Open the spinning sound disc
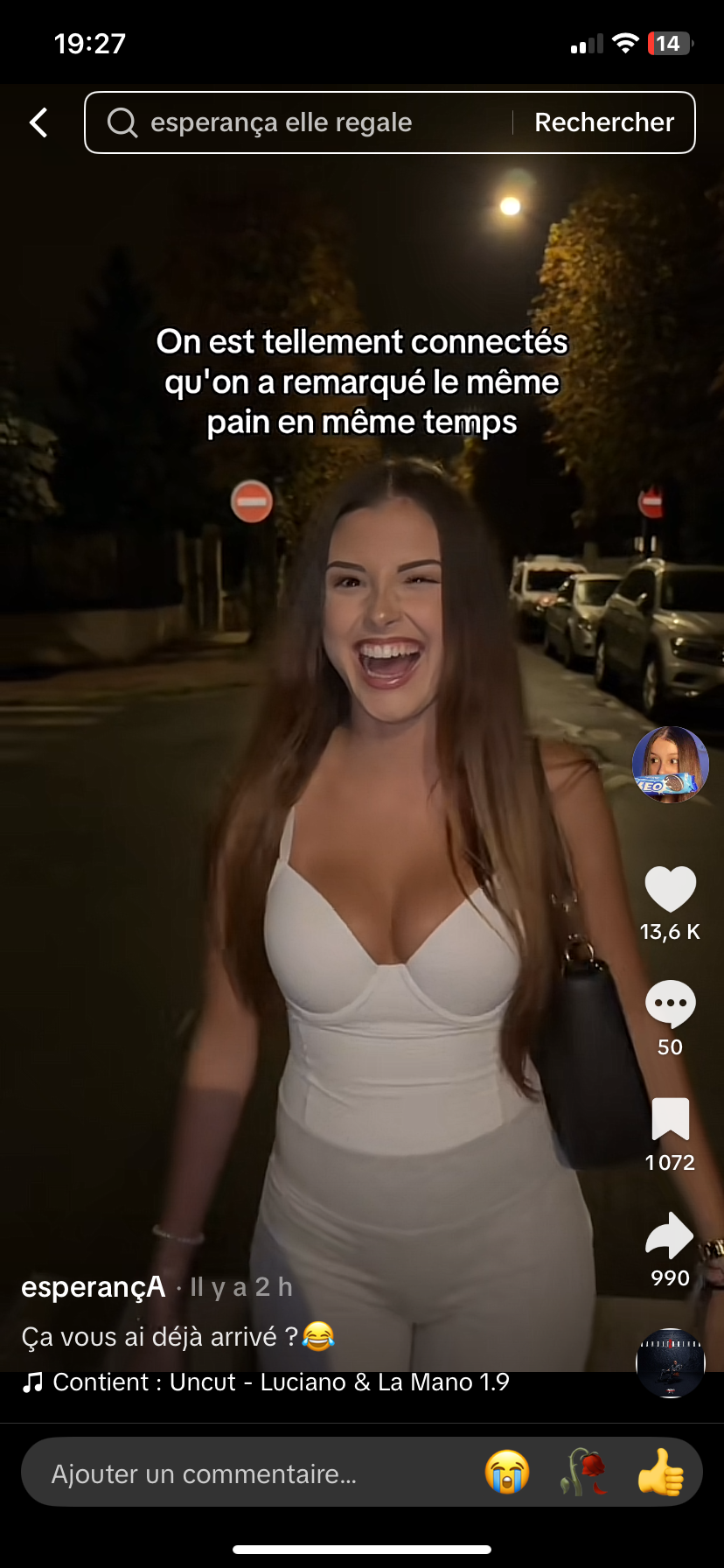This screenshot has height=1568, width=724. [670, 1362]
